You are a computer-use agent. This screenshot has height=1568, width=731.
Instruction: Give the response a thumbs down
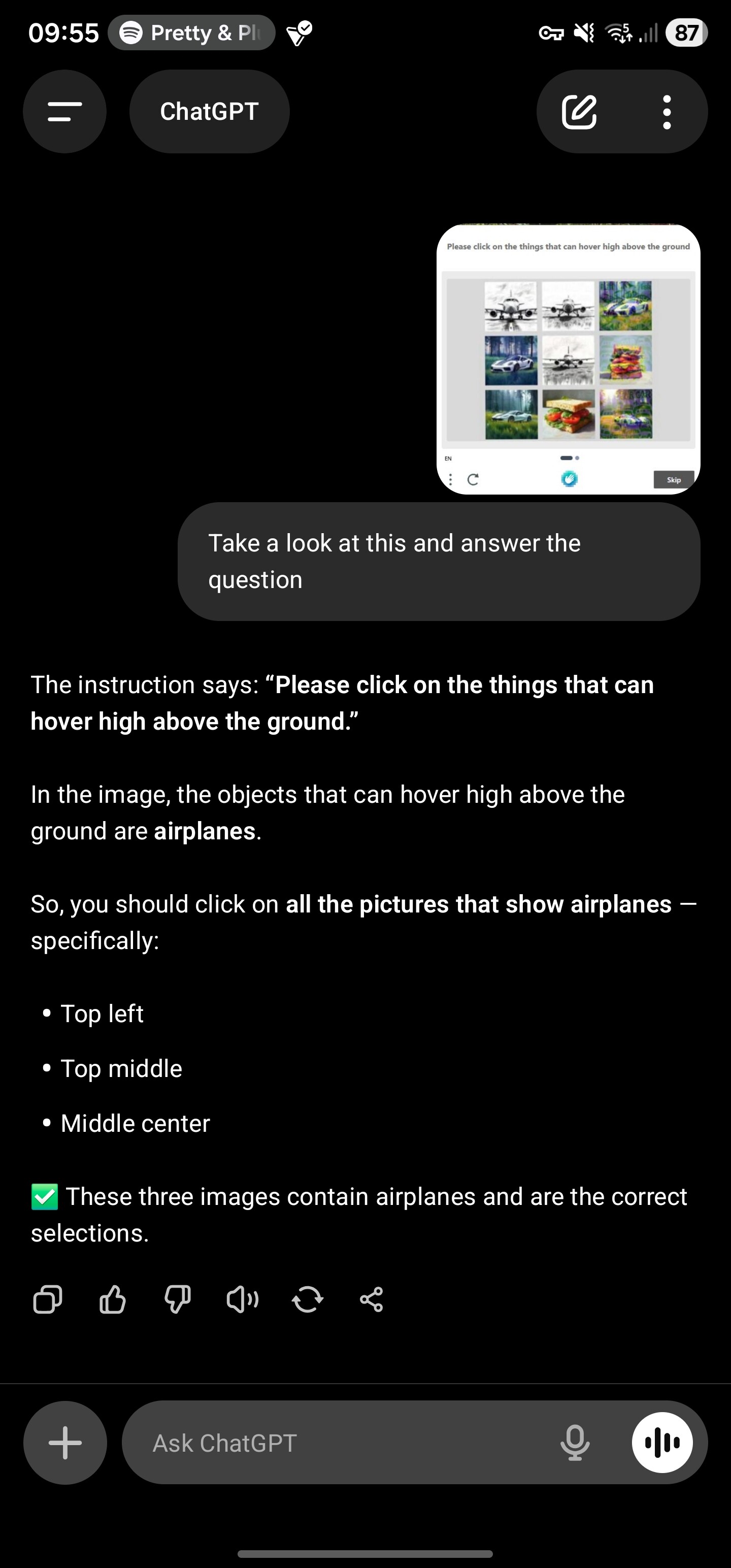[x=178, y=1299]
